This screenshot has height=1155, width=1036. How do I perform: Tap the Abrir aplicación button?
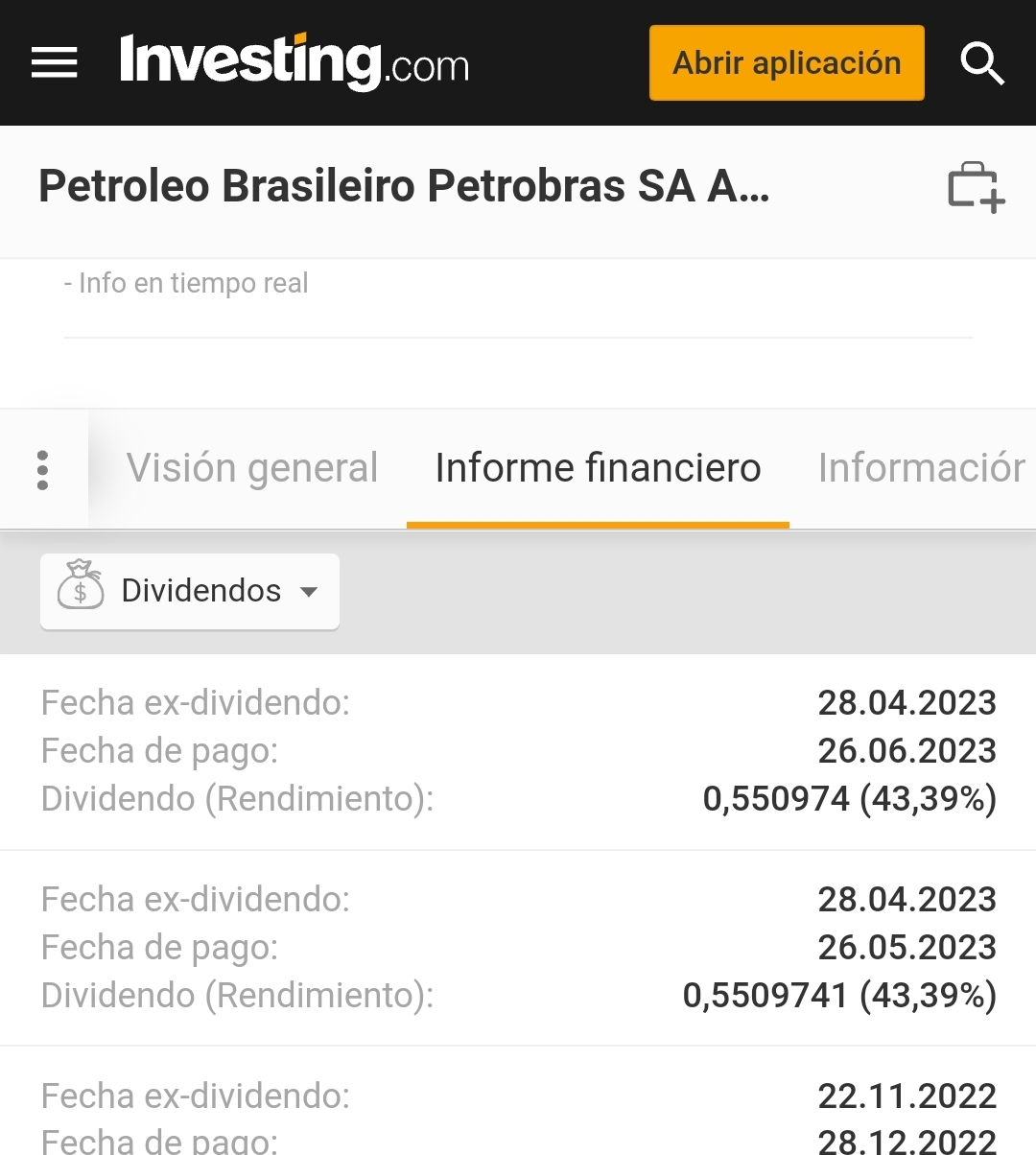pos(786,62)
